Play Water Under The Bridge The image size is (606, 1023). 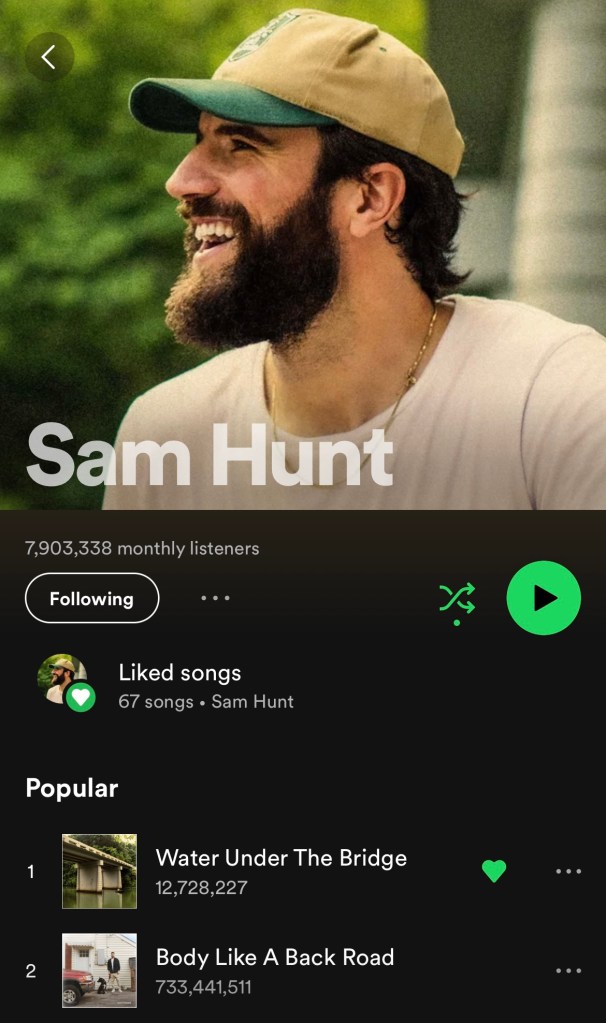tap(281, 870)
